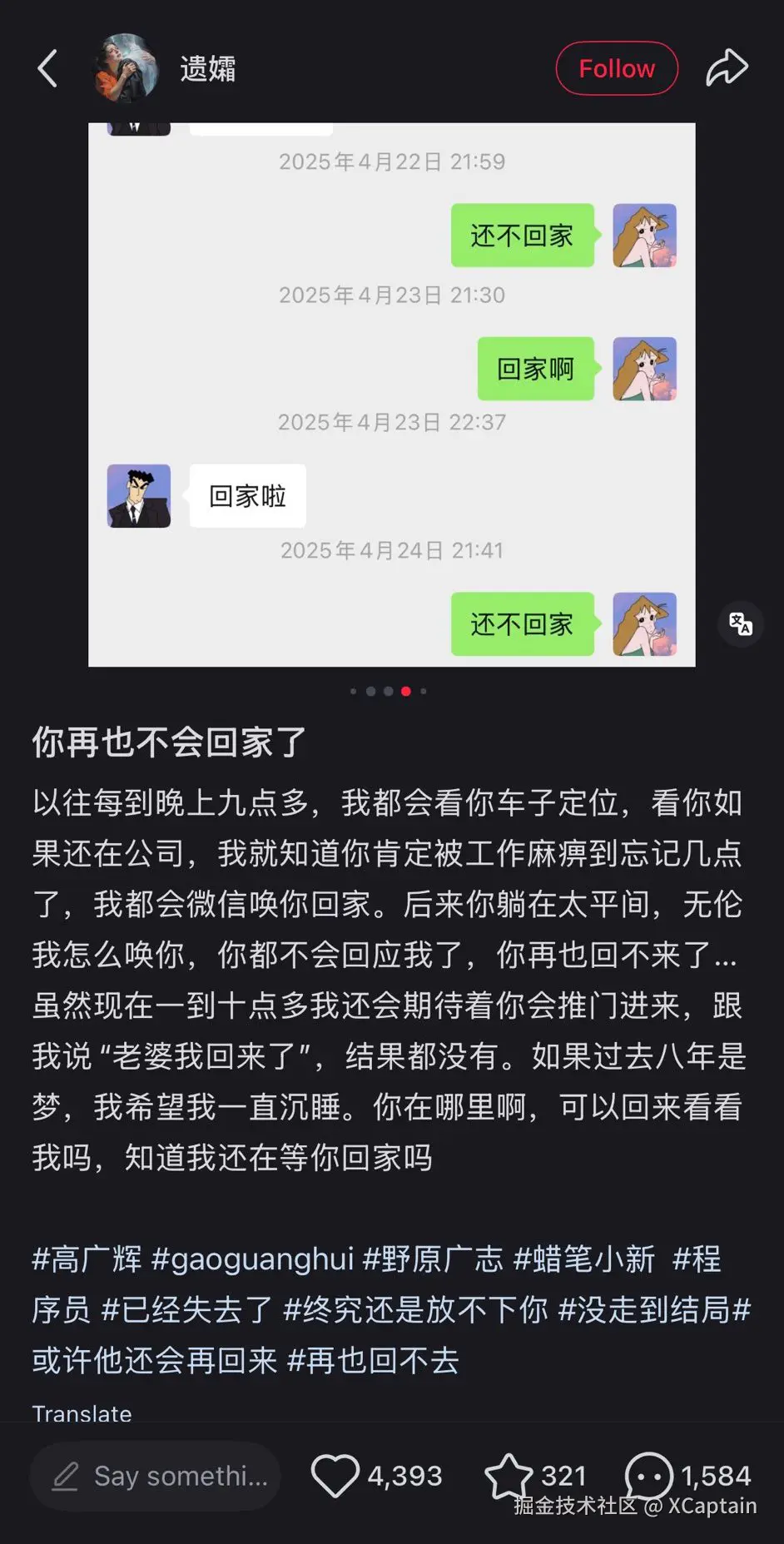Open the poster's profile avatar
This screenshot has height=1544, width=784.
tap(125, 68)
